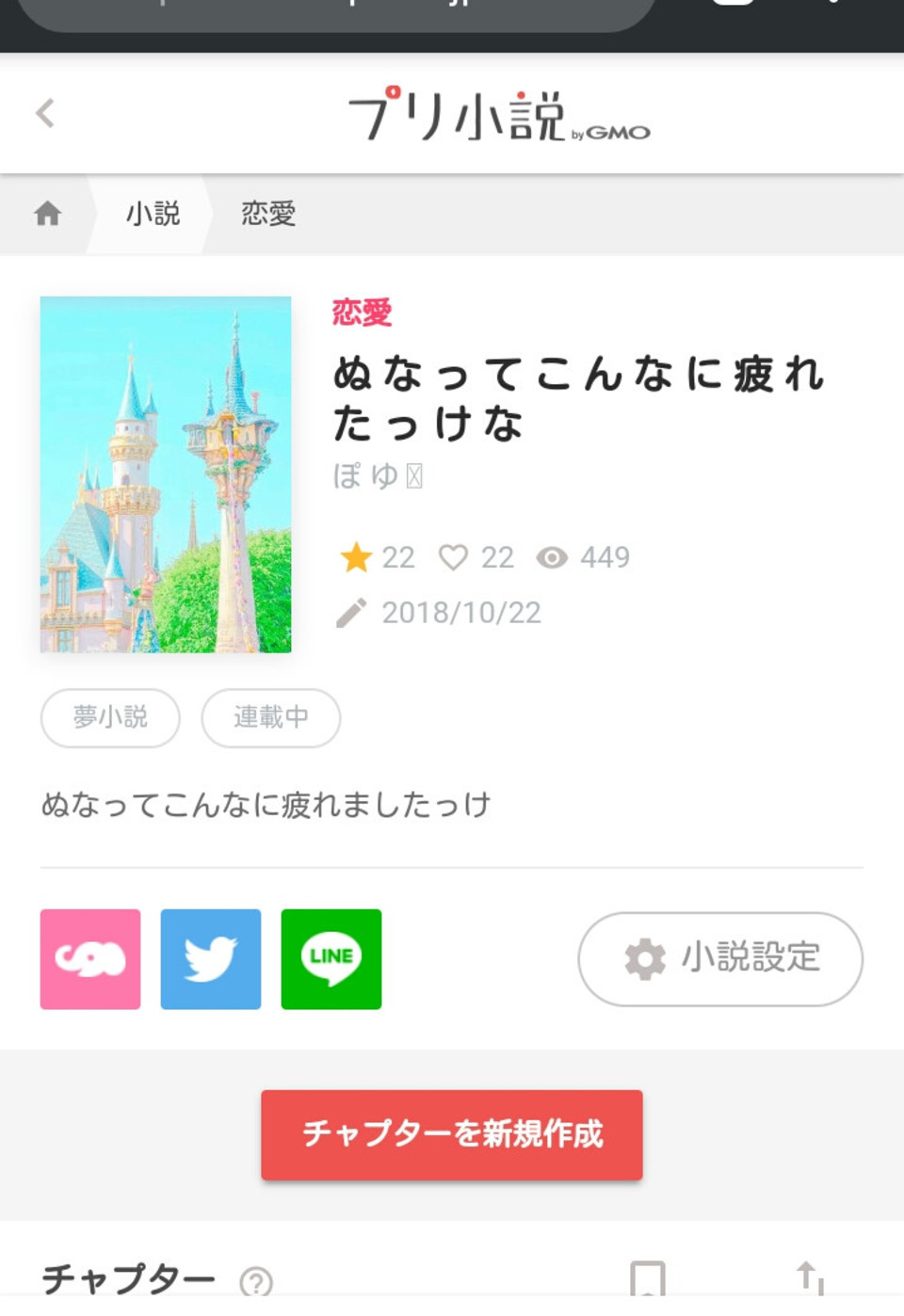904x1316 pixels.
Task: Select the 連載中 tag chip
Action: click(x=271, y=717)
